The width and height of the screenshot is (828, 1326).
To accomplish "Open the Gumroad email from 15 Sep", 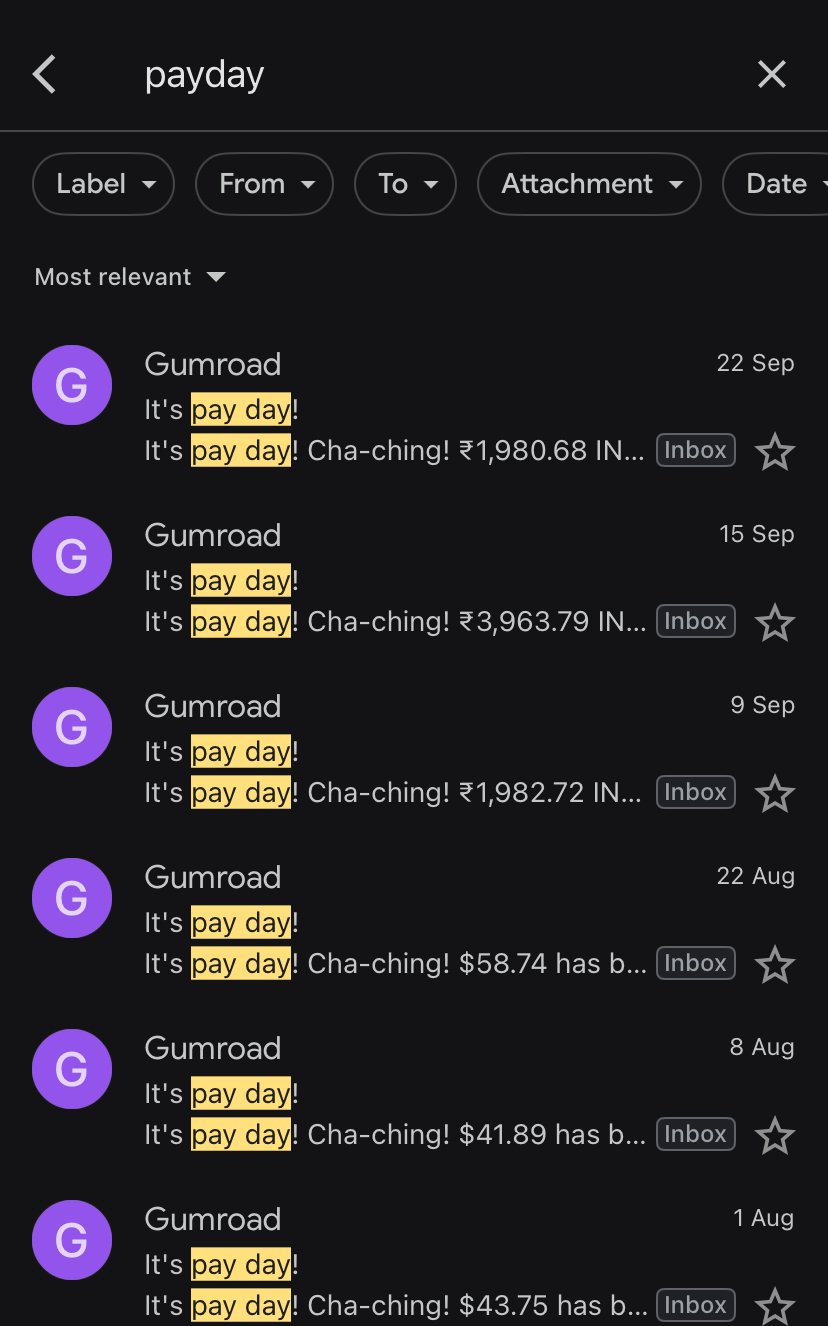I will point(400,578).
